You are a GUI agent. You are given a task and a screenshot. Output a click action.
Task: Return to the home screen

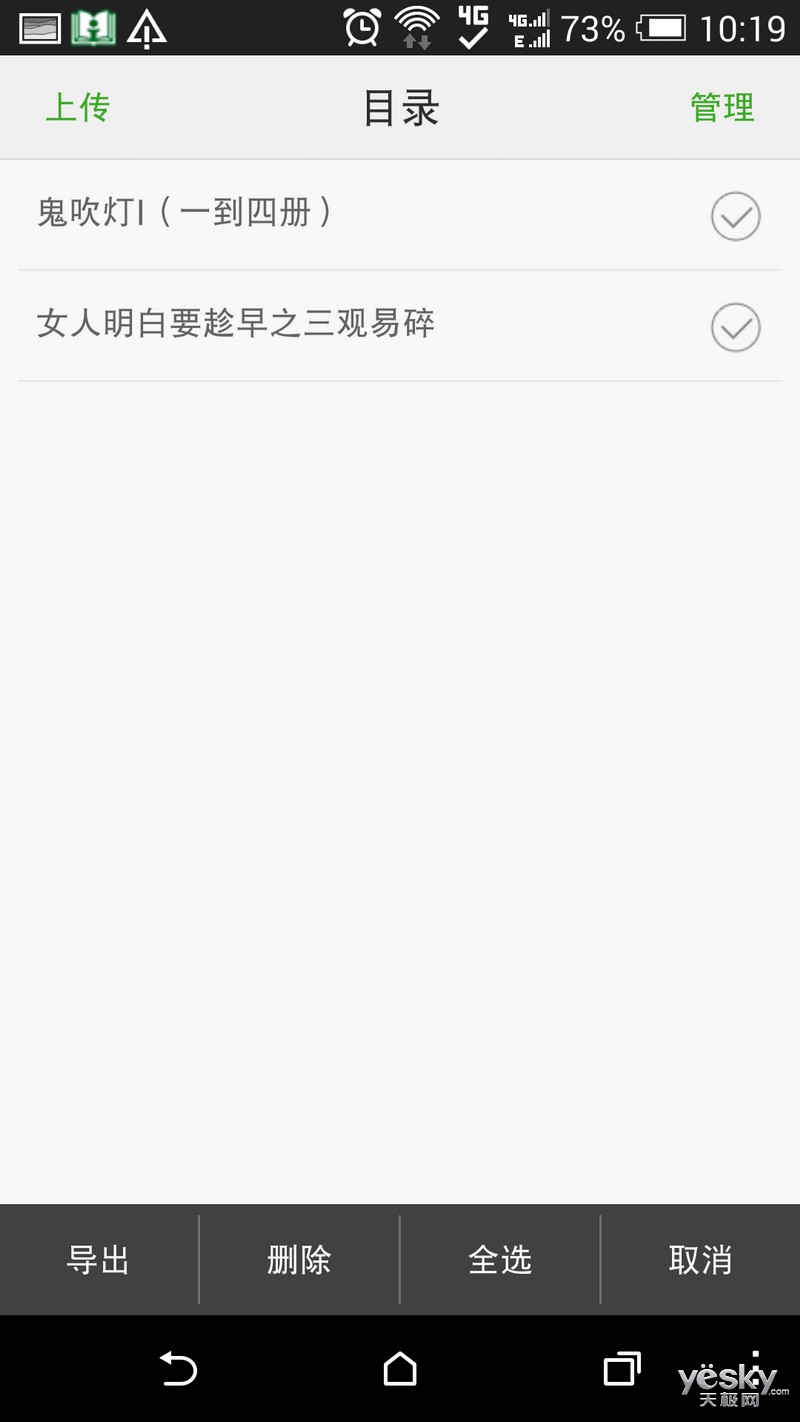coord(400,1368)
